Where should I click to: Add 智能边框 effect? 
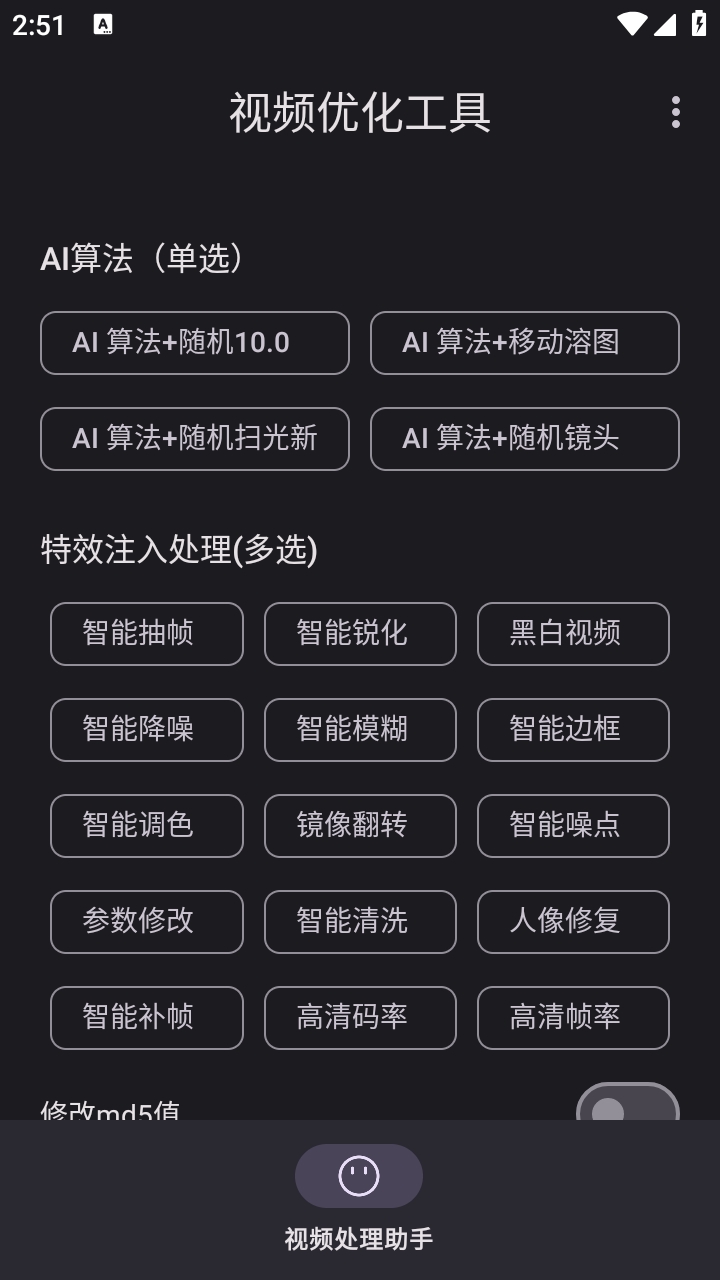click(573, 730)
